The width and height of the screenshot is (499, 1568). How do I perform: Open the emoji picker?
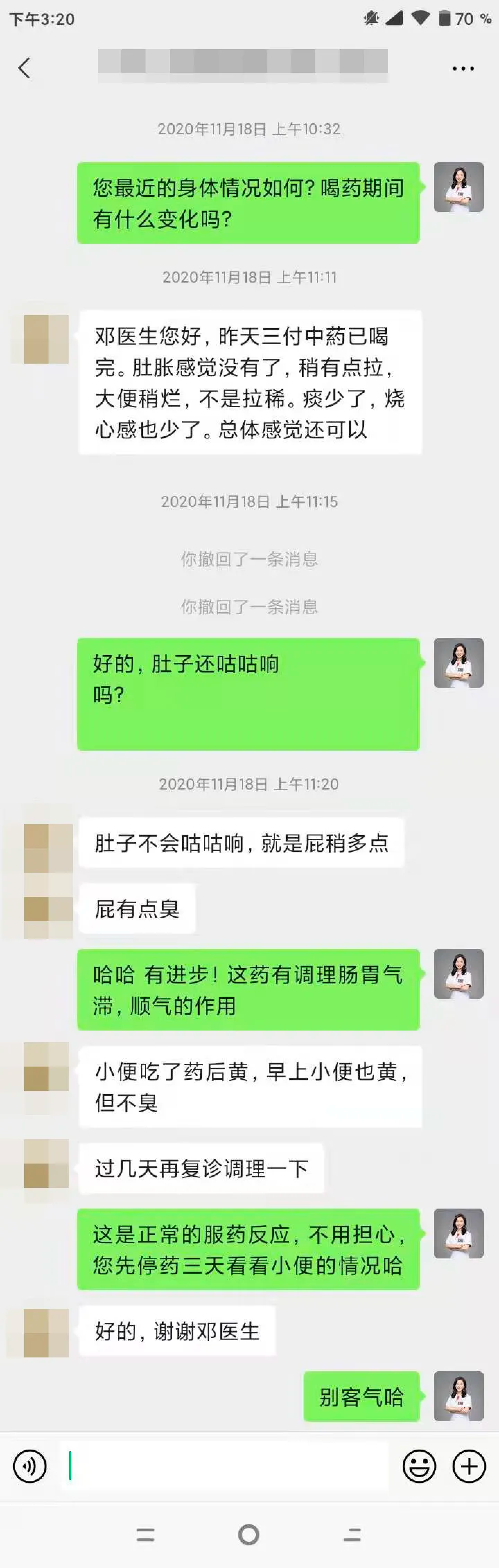point(419,1466)
